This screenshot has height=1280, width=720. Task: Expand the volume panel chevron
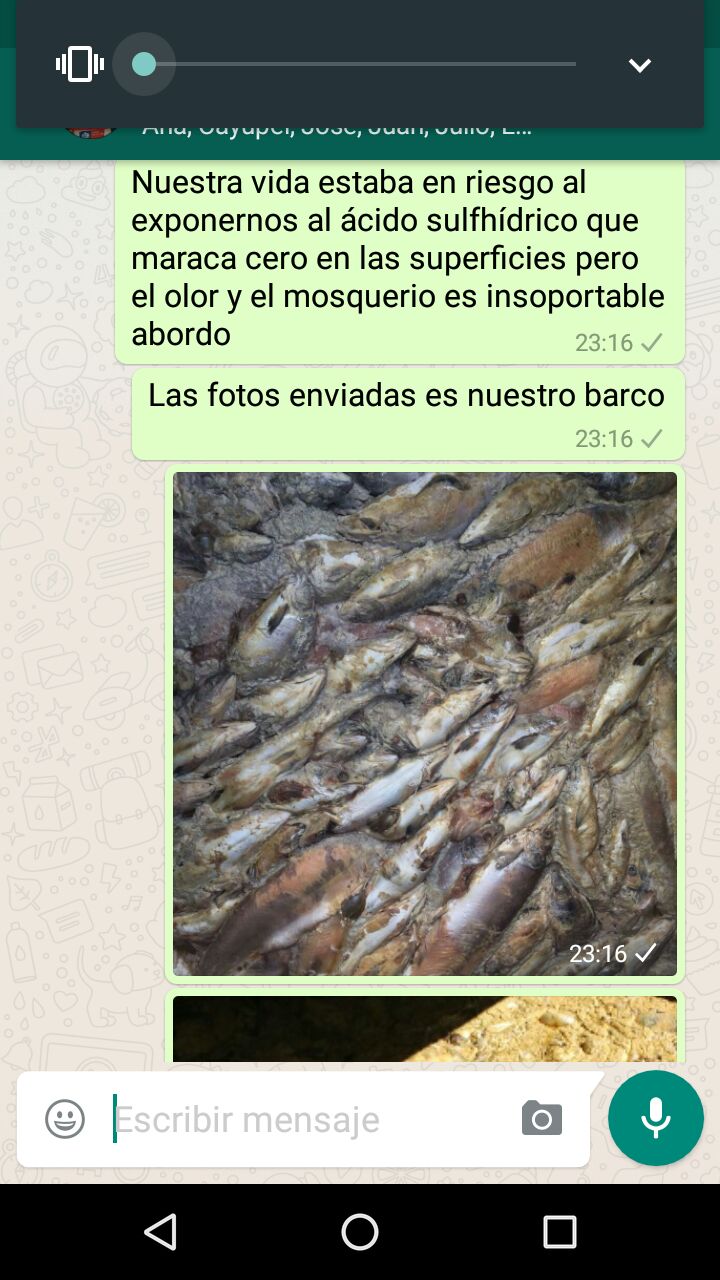640,65
